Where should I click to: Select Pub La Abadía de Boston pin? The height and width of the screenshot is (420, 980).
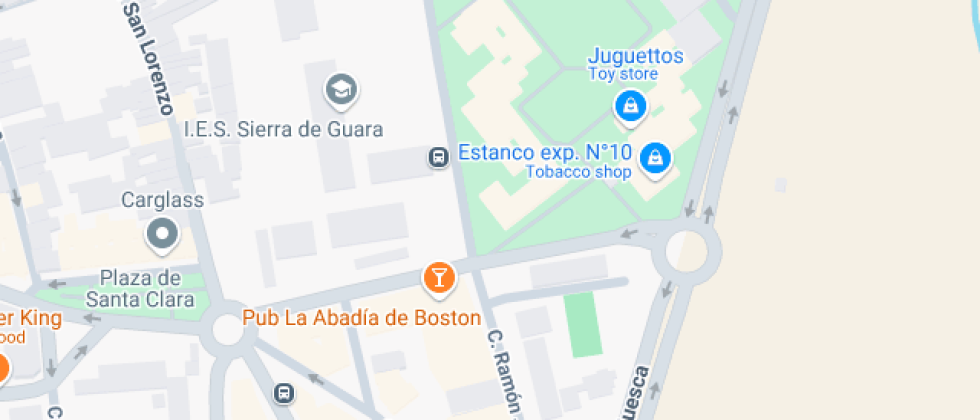click(439, 279)
